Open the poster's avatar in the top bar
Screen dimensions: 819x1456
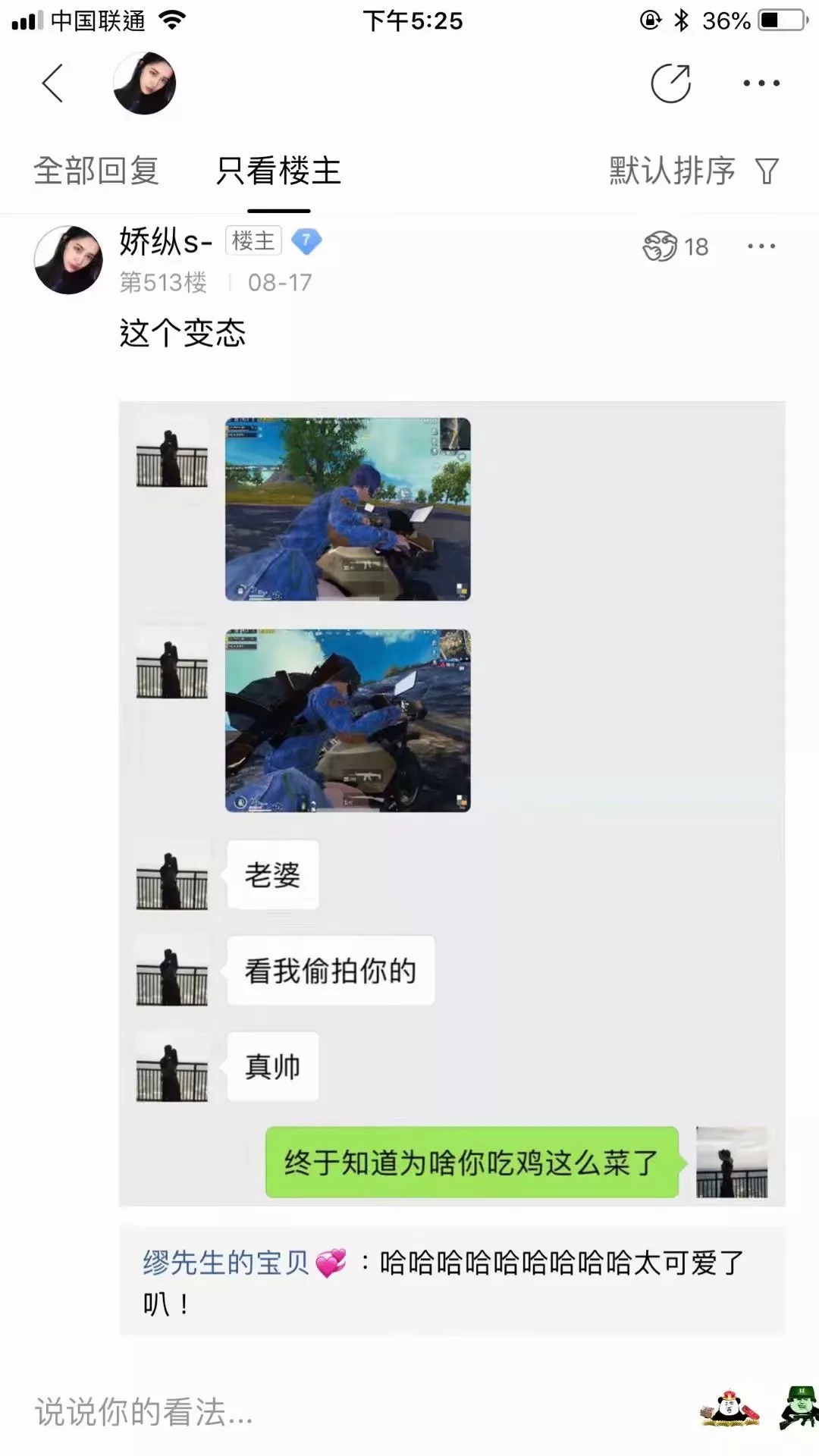click(144, 83)
